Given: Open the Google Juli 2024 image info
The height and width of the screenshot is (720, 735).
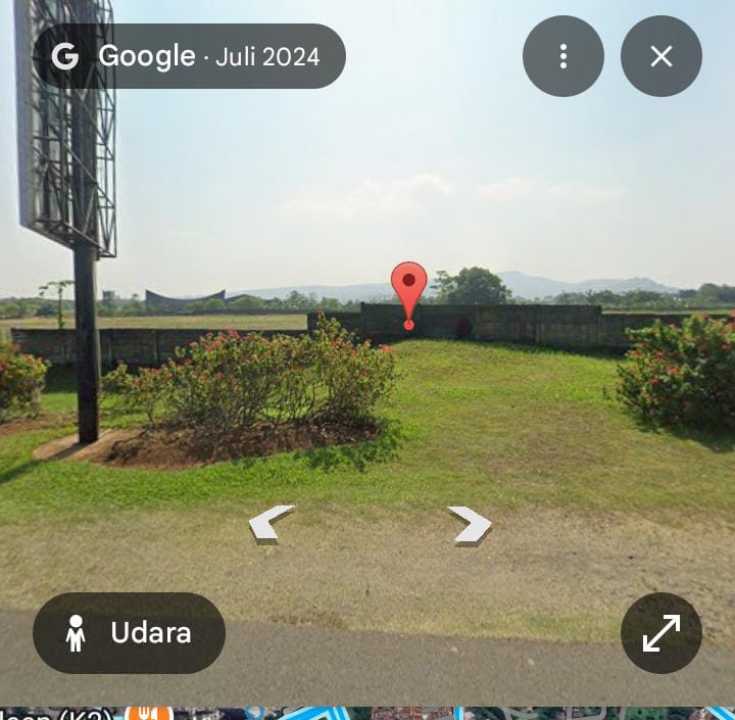Looking at the screenshot, I should (190, 56).
